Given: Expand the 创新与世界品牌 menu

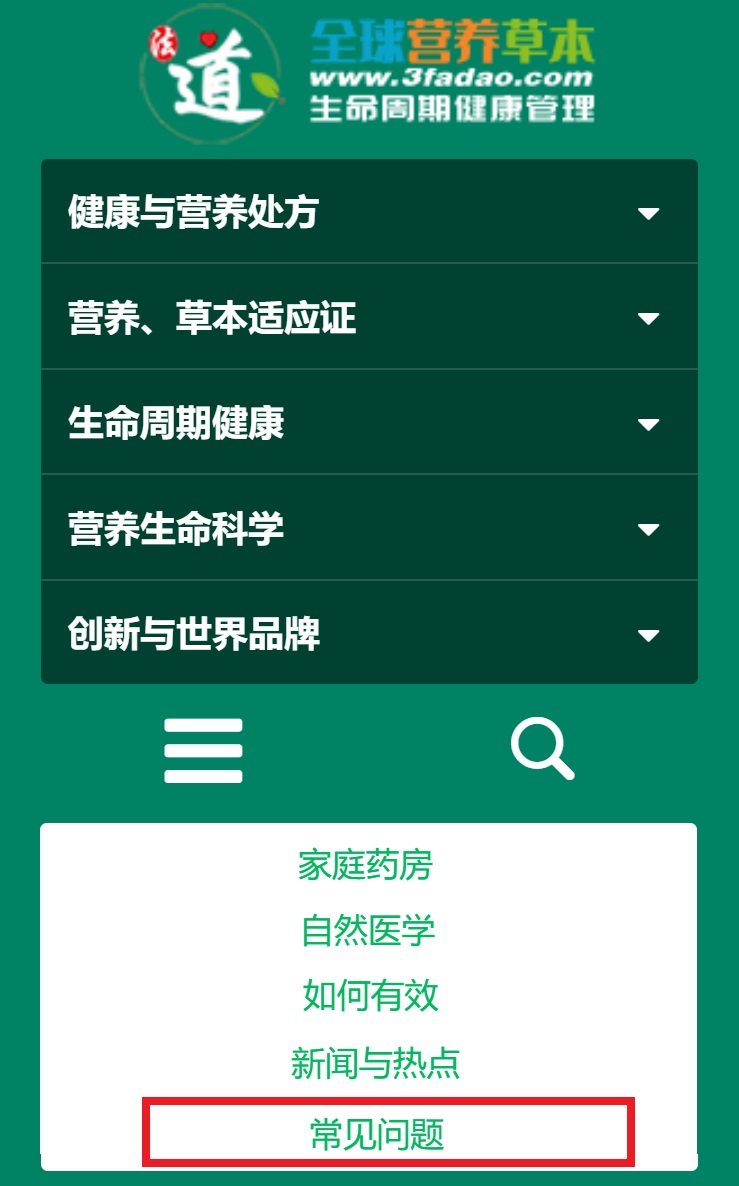Looking at the screenshot, I should coord(369,633).
